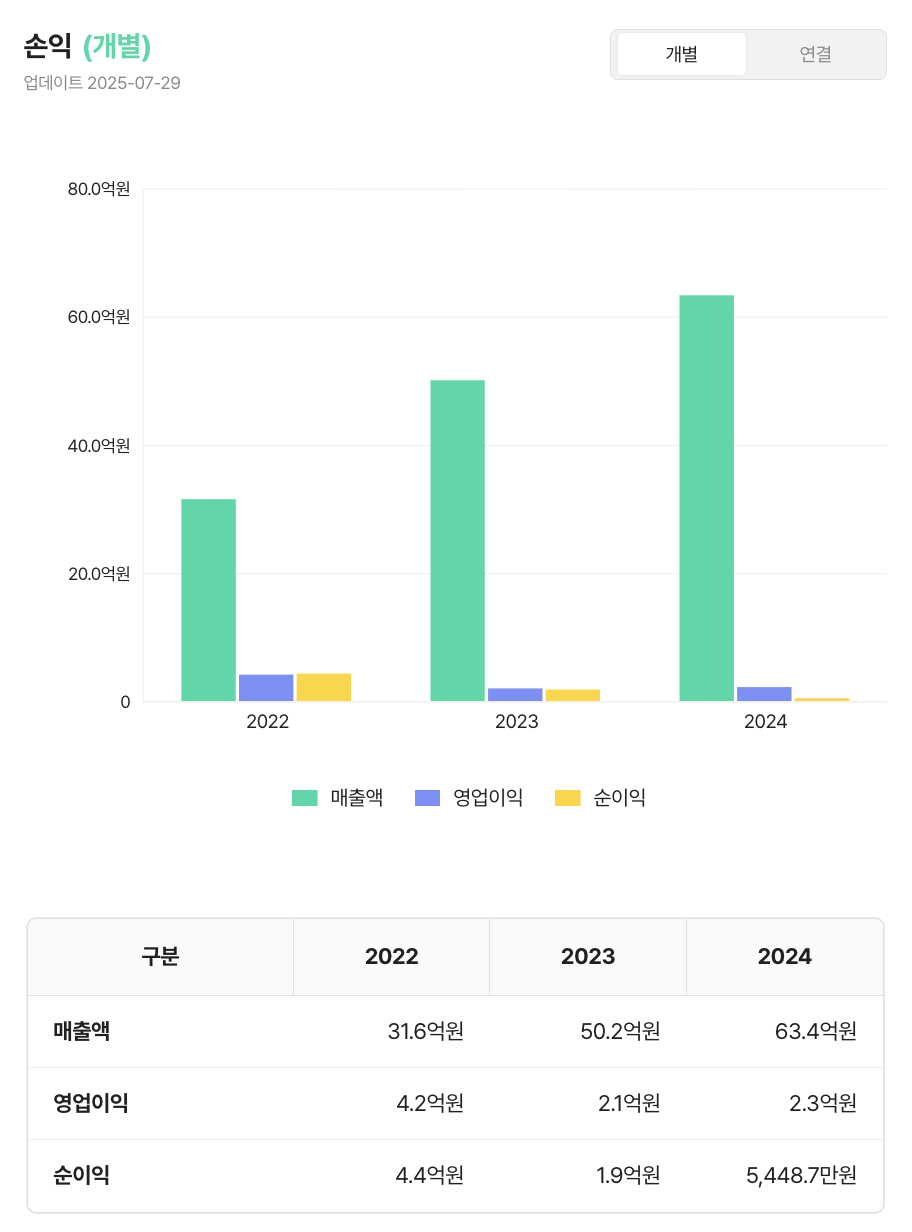Toggle the 매출액 legend item
Image resolution: width=912 pixels, height=1232 pixels.
(x=338, y=798)
